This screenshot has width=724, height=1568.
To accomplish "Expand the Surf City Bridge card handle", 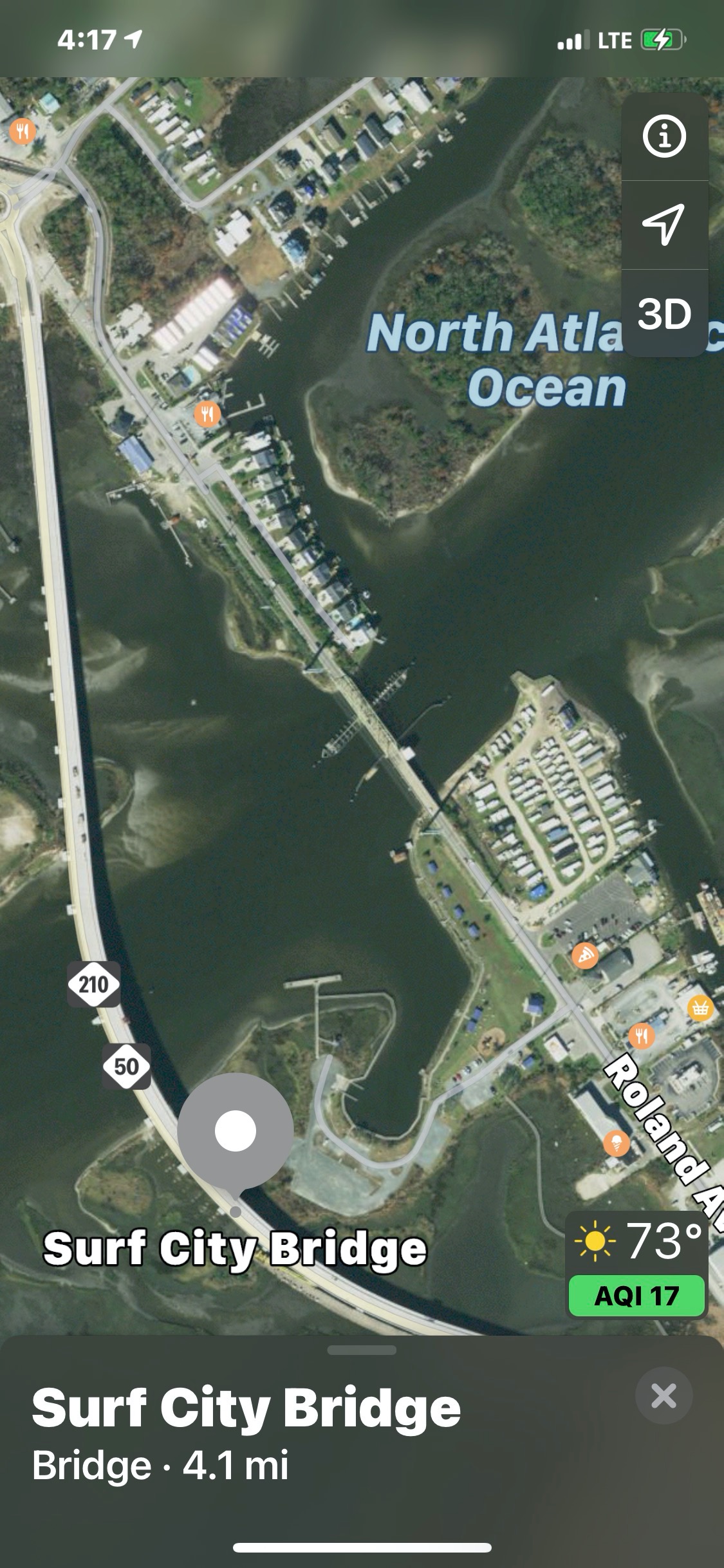I will pos(362,1350).
